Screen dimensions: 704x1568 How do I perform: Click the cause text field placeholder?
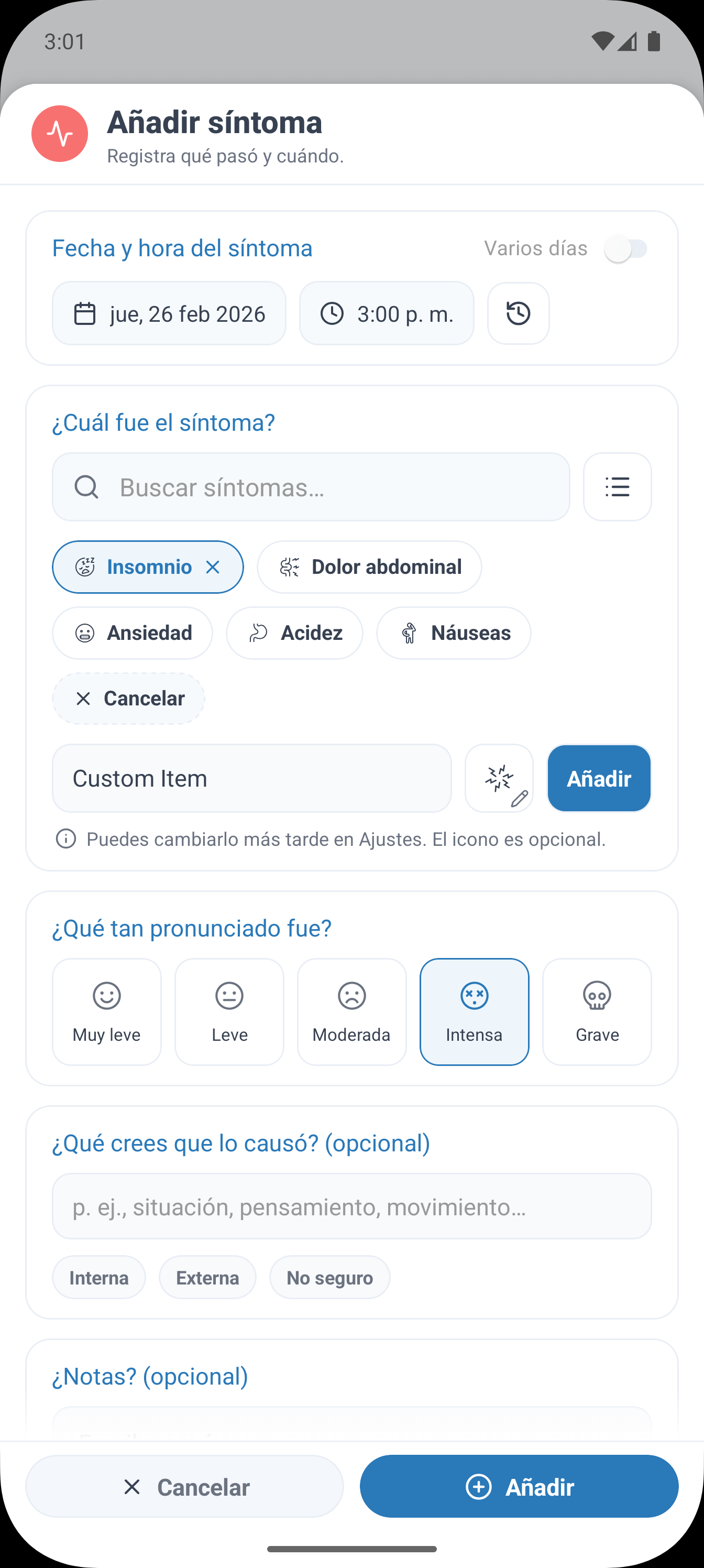[351, 1206]
